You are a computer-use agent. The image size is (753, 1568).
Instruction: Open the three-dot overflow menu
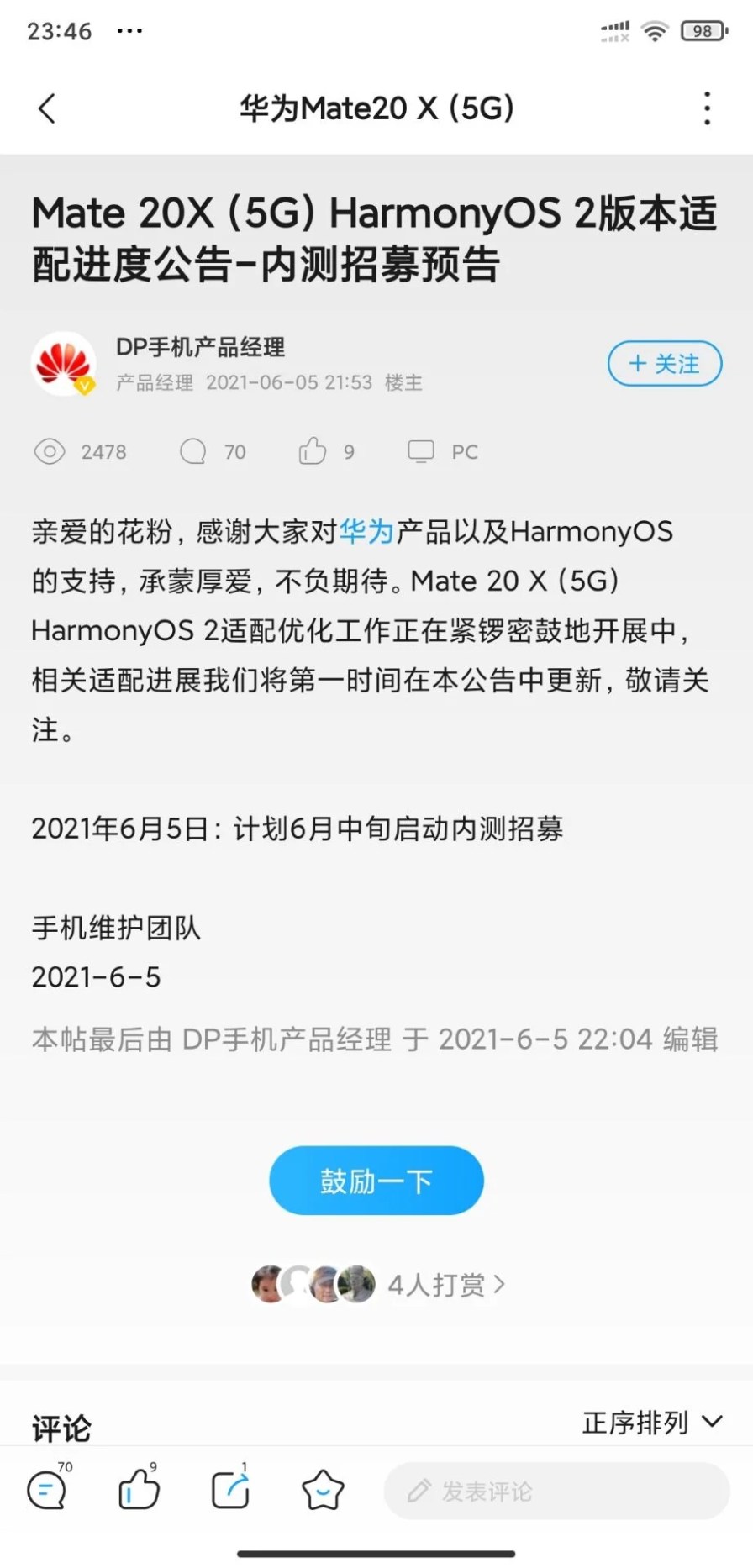click(707, 108)
